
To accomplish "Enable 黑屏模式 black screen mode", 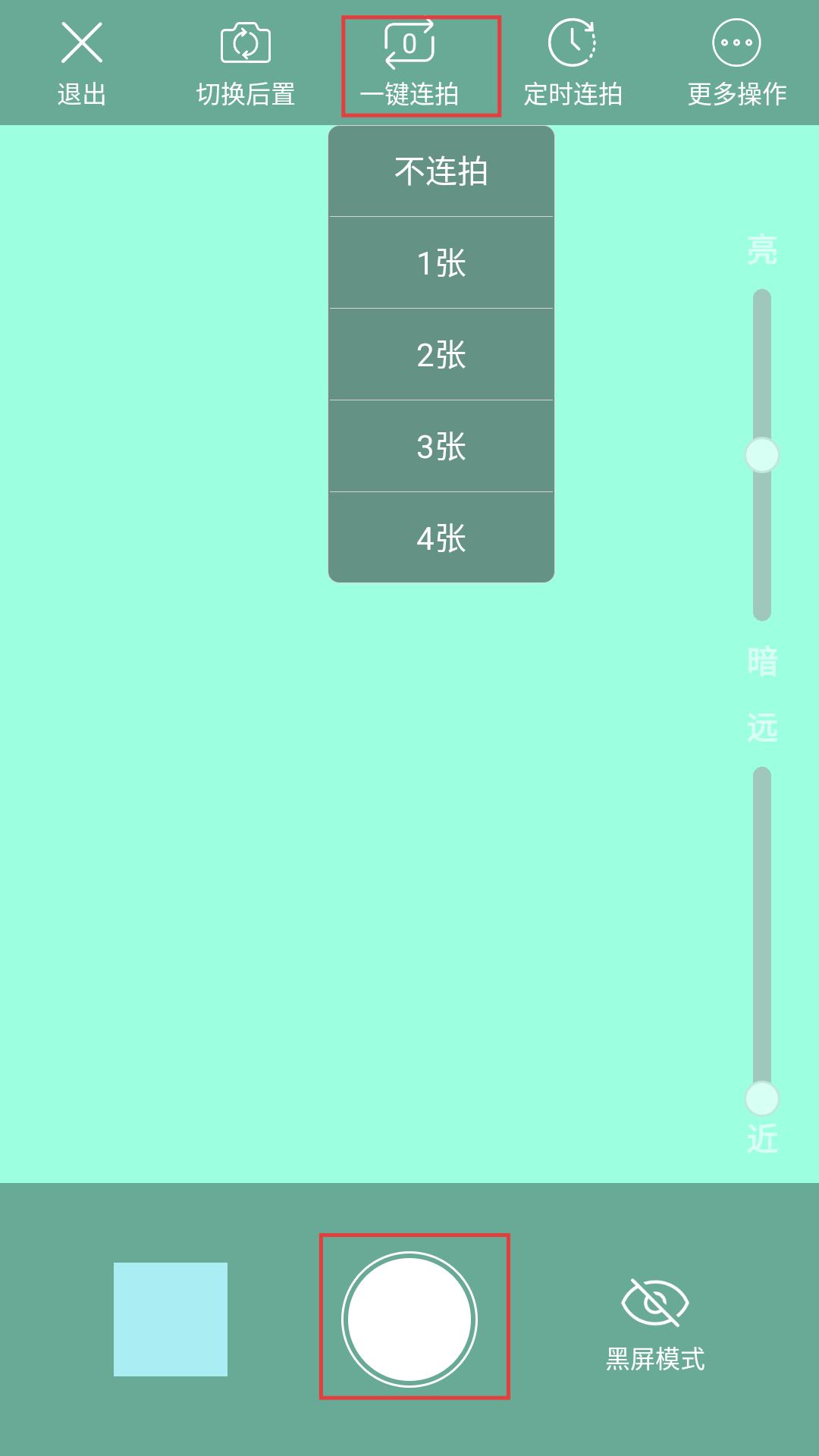I will click(655, 1326).
